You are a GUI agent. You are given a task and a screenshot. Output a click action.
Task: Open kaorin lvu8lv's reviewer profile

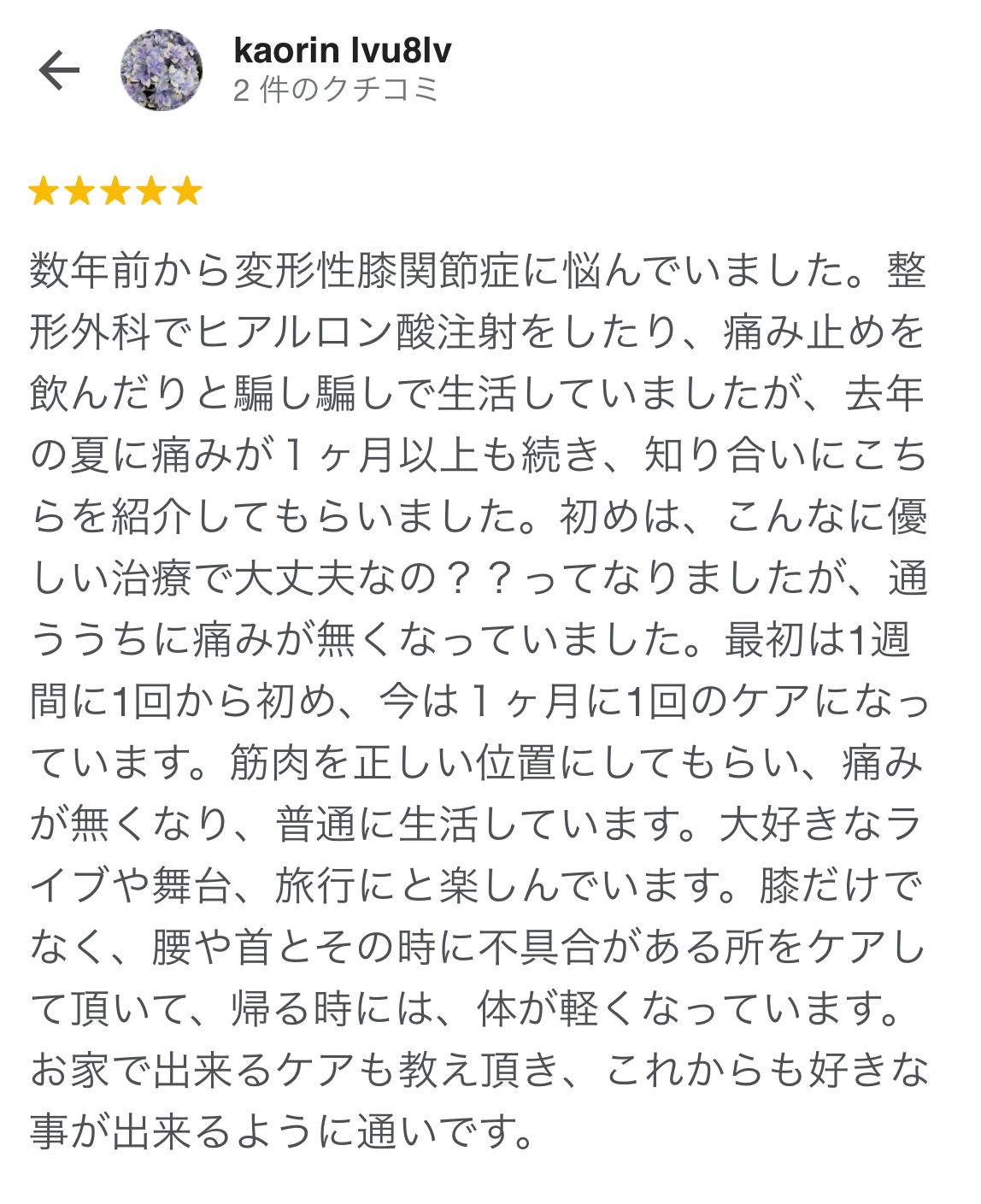coord(342,51)
